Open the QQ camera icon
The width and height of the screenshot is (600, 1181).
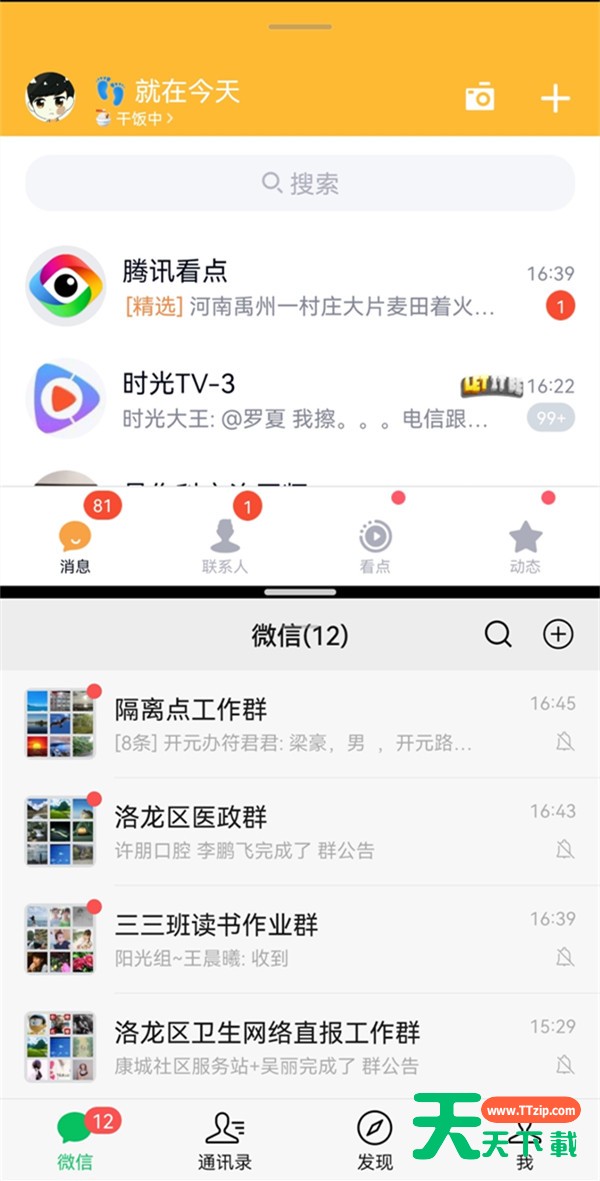tap(480, 97)
